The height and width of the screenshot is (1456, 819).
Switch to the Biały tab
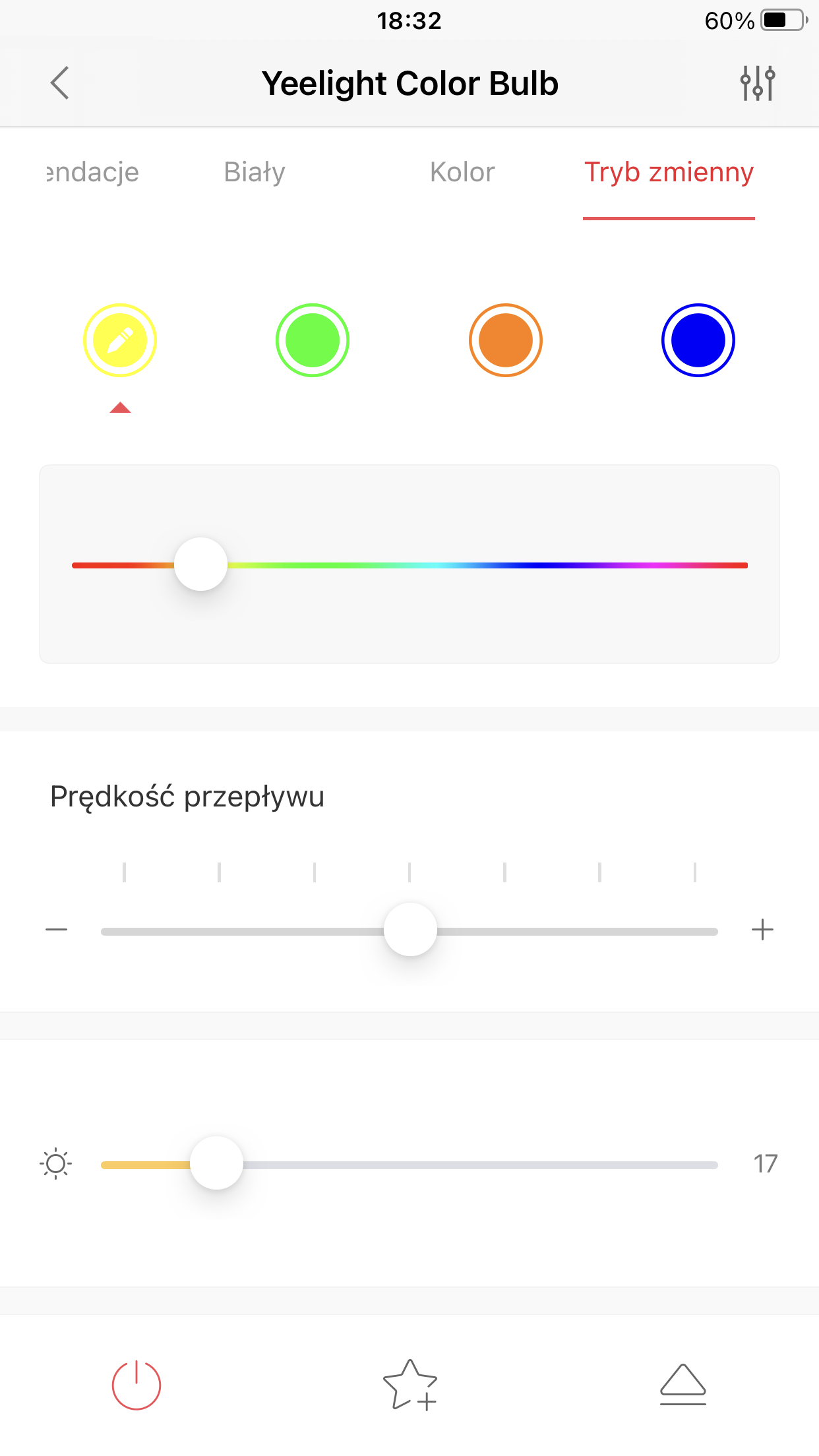[255, 172]
